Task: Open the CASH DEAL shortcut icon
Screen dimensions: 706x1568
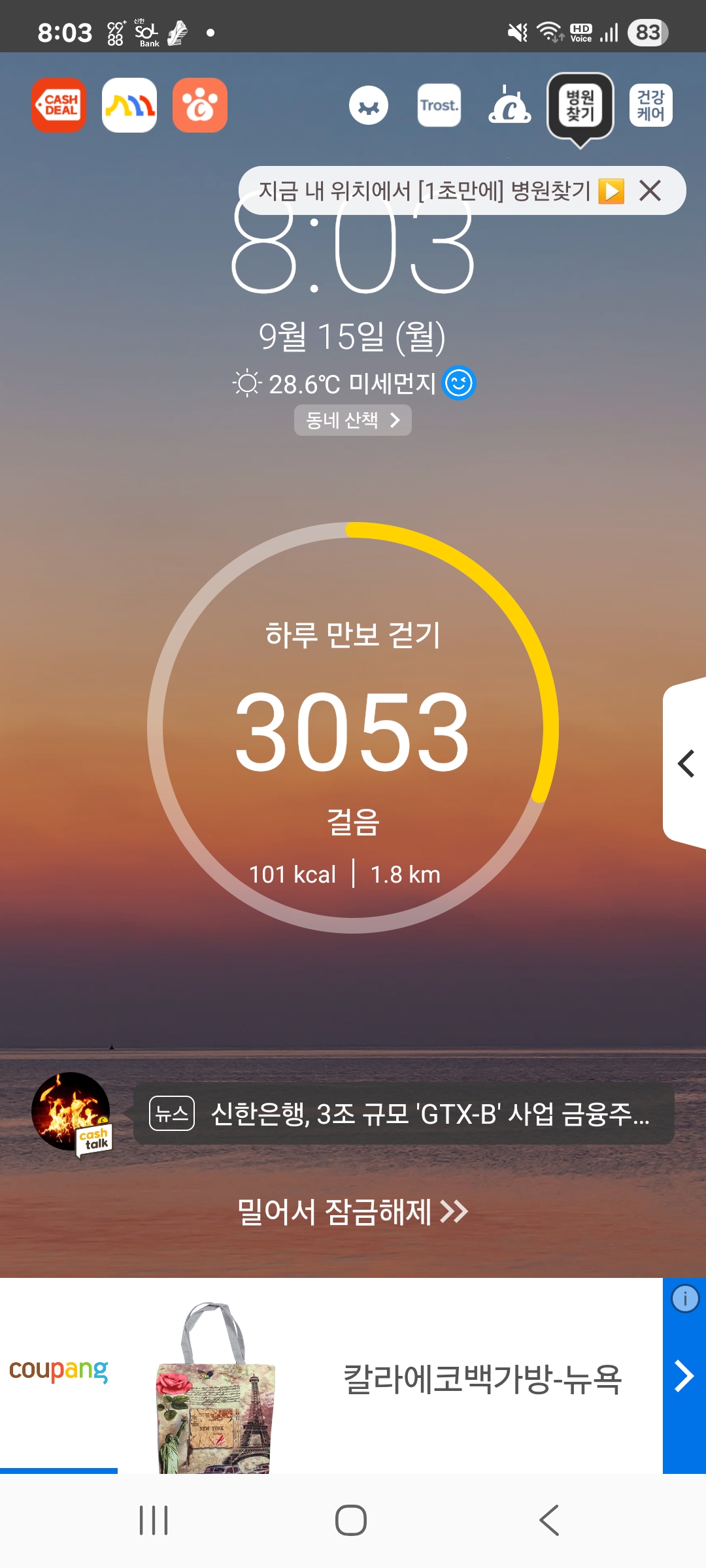Action: 59,105
